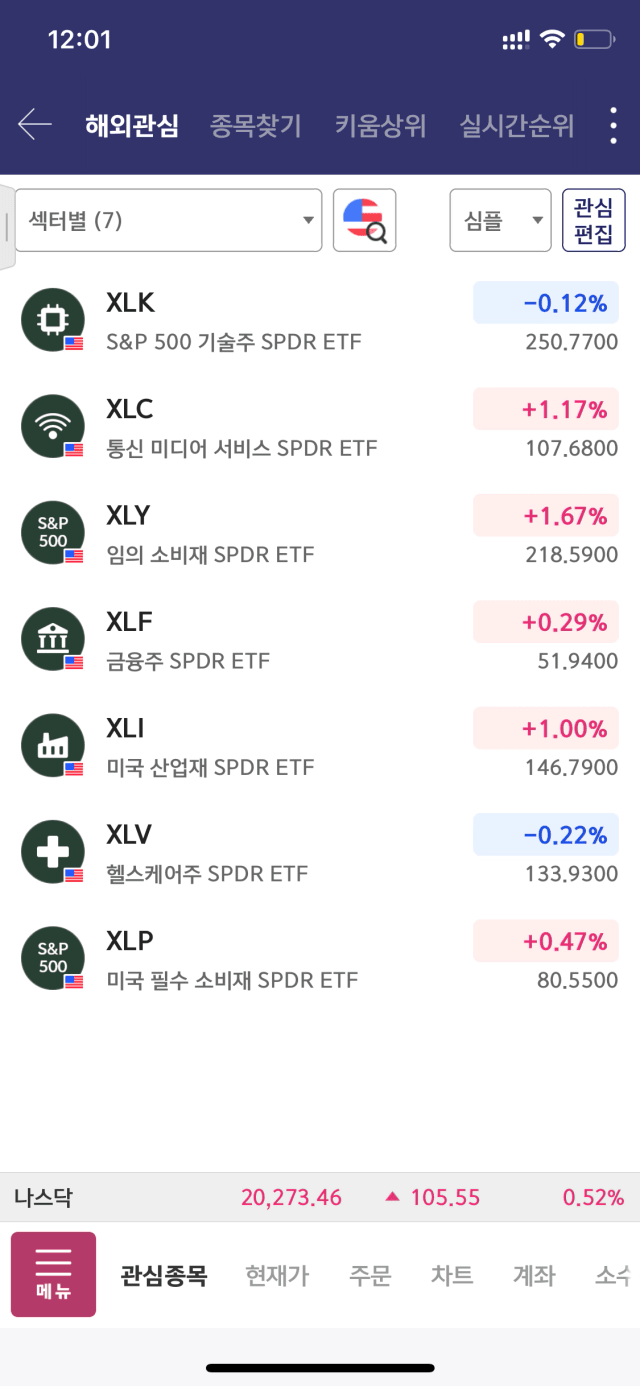The image size is (640, 1386).
Task: Open the 심플 view dropdown
Action: [x=501, y=220]
